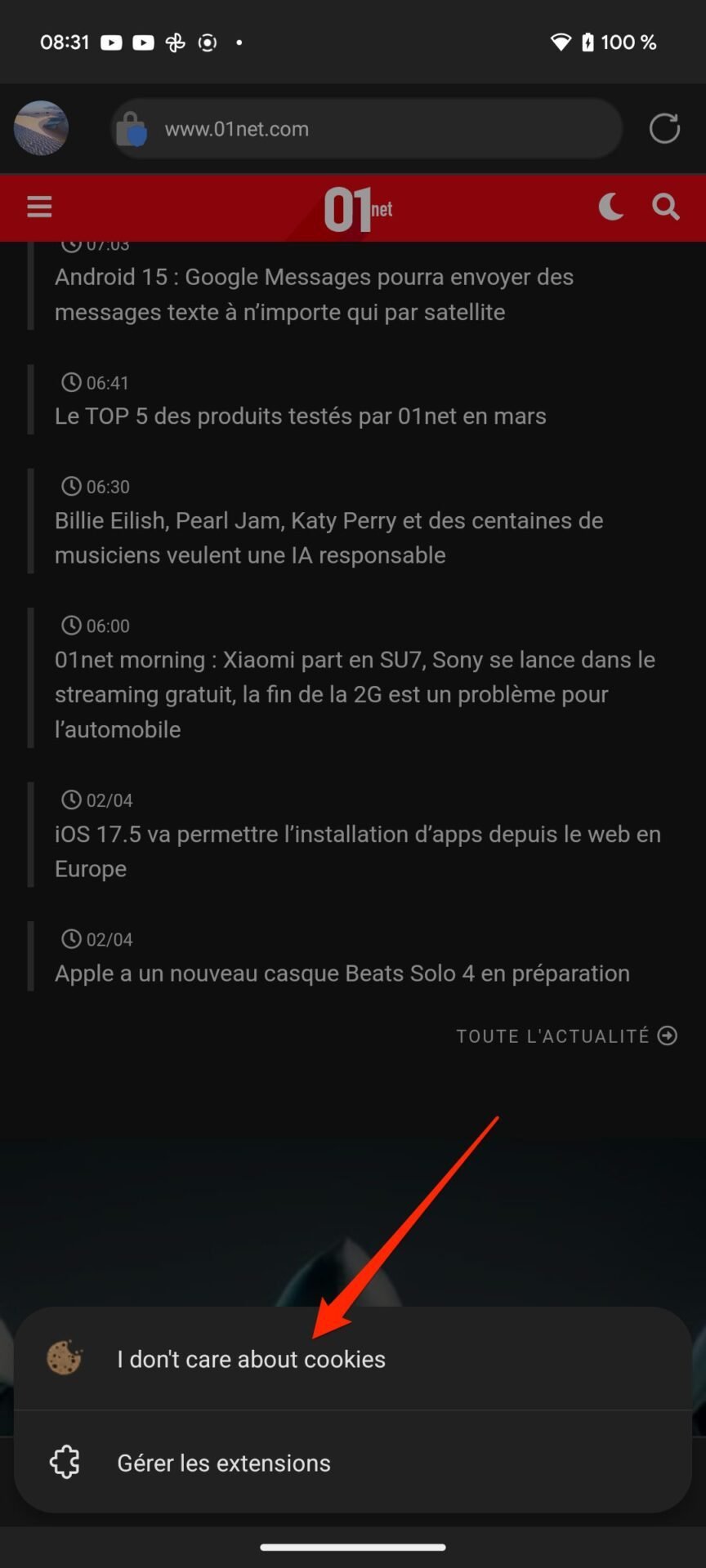Open the Billie Eilish IA responsable article
Viewport: 706px width, 1568px height.
coord(329,537)
